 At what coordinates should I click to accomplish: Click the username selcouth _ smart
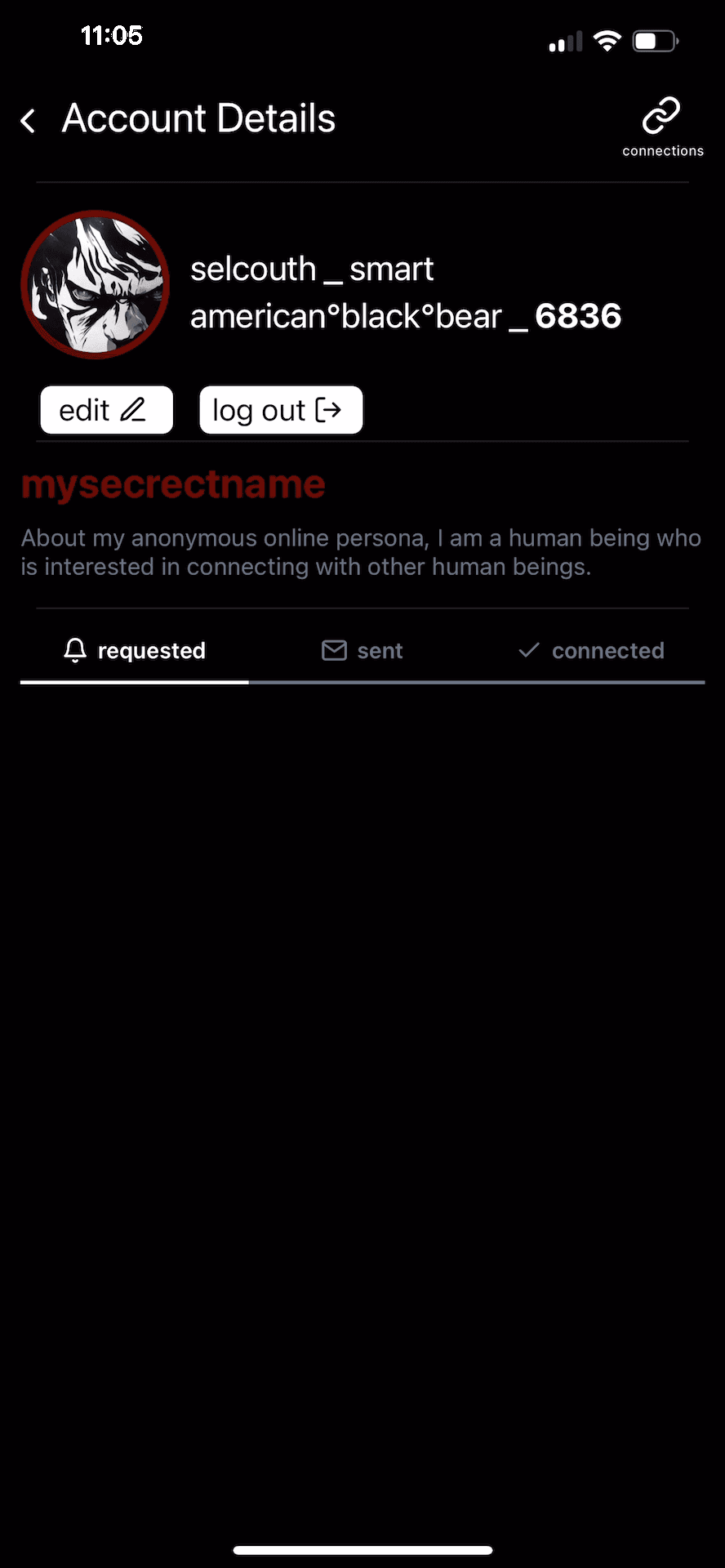tap(312, 268)
